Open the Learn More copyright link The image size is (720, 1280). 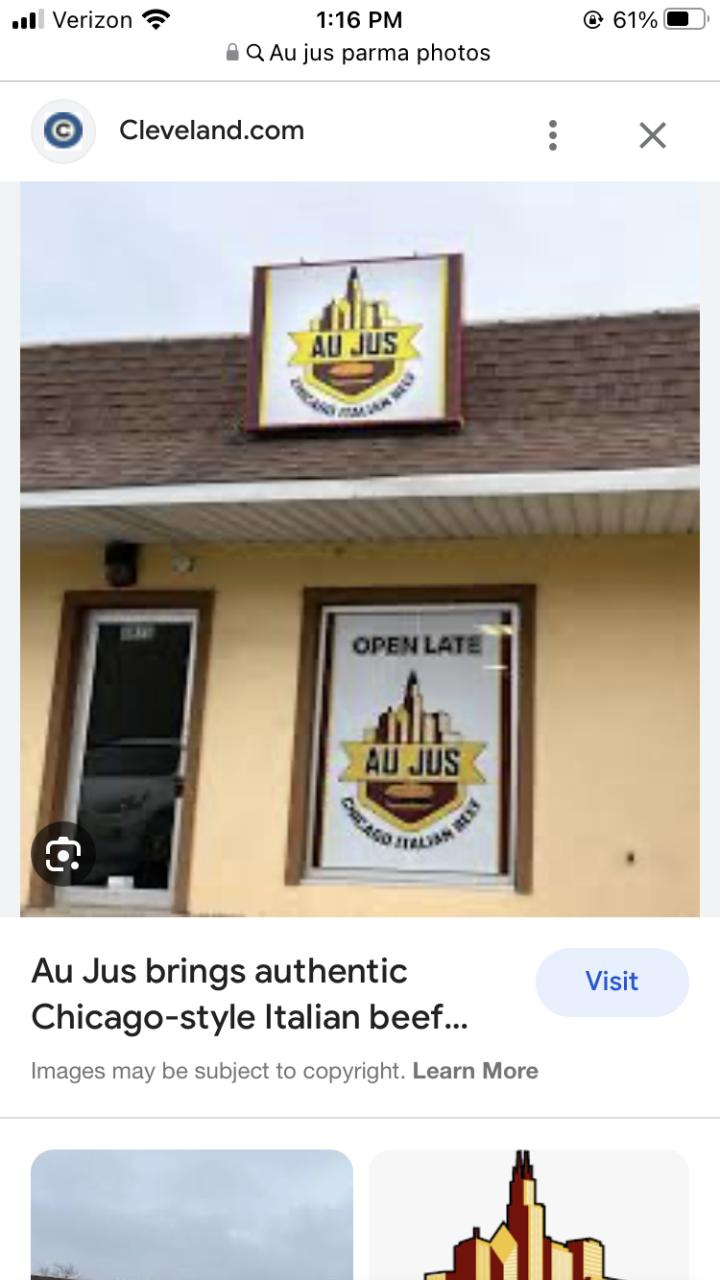(x=475, y=1071)
